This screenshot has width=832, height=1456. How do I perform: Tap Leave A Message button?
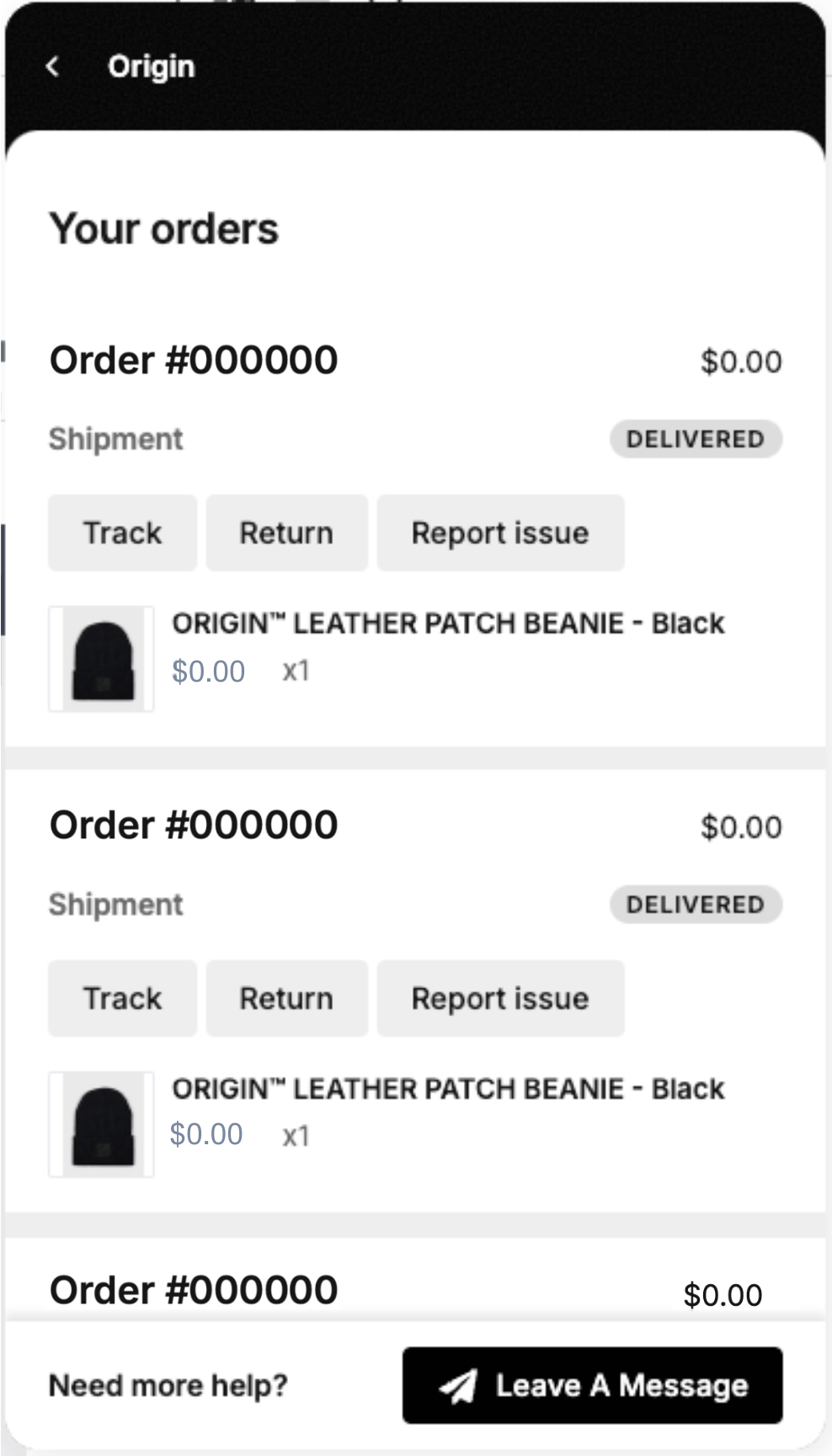[592, 1385]
